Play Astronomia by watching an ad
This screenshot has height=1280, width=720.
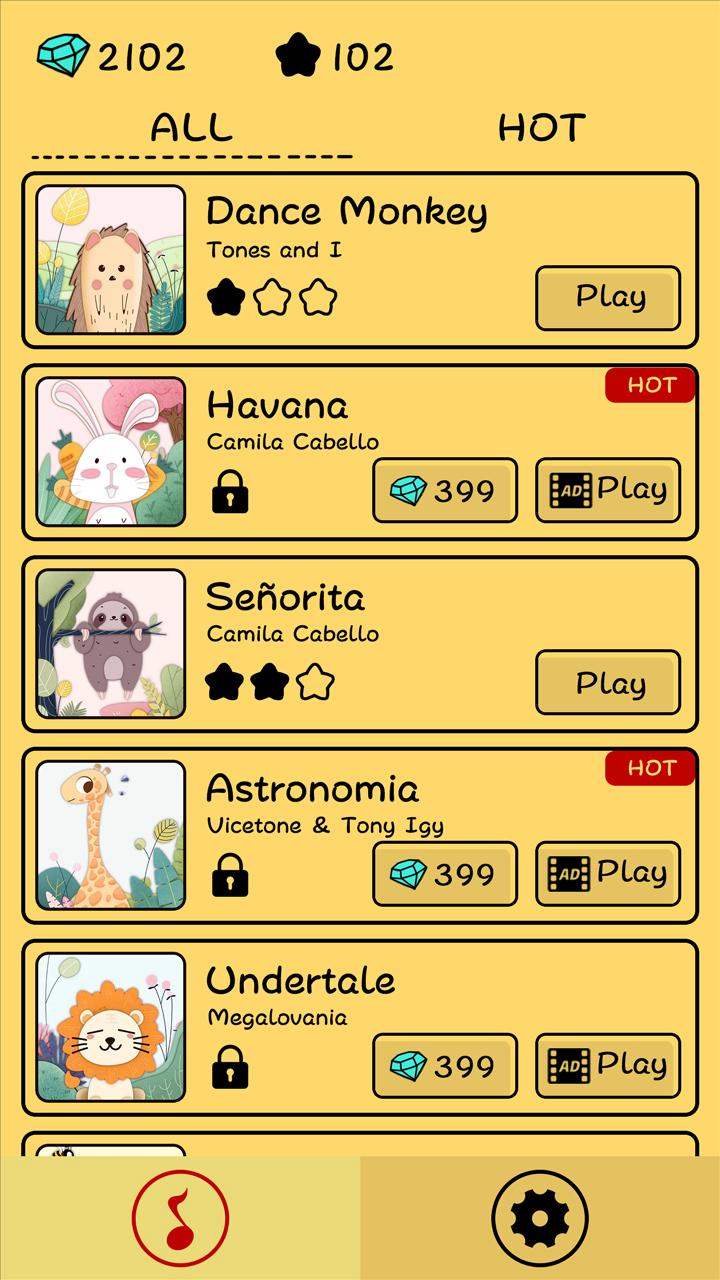[608, 874]
